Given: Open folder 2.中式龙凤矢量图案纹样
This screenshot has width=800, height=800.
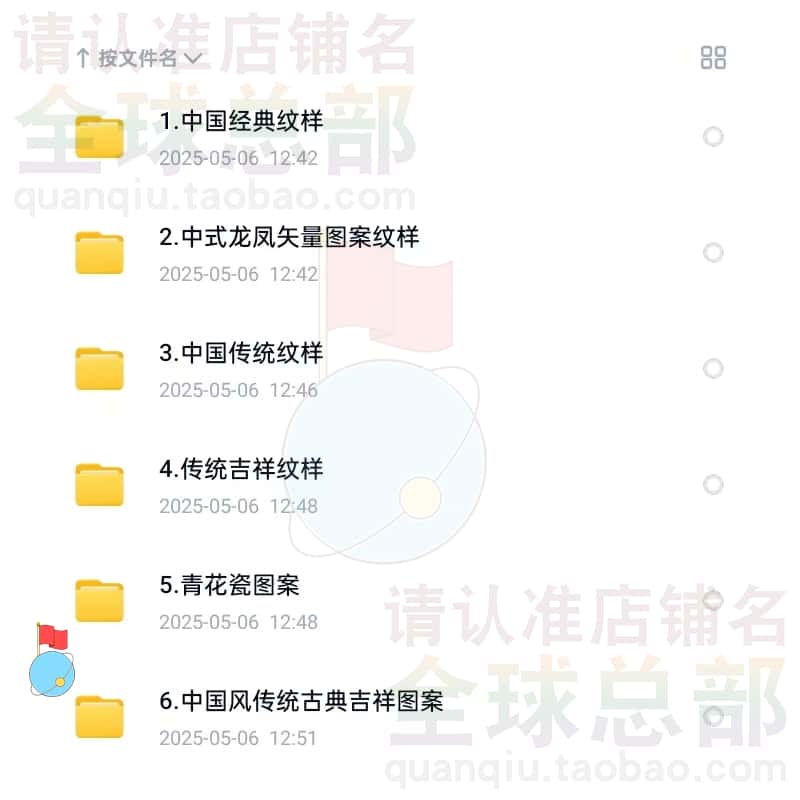Looking at the screenshot, I should [288, 238].
